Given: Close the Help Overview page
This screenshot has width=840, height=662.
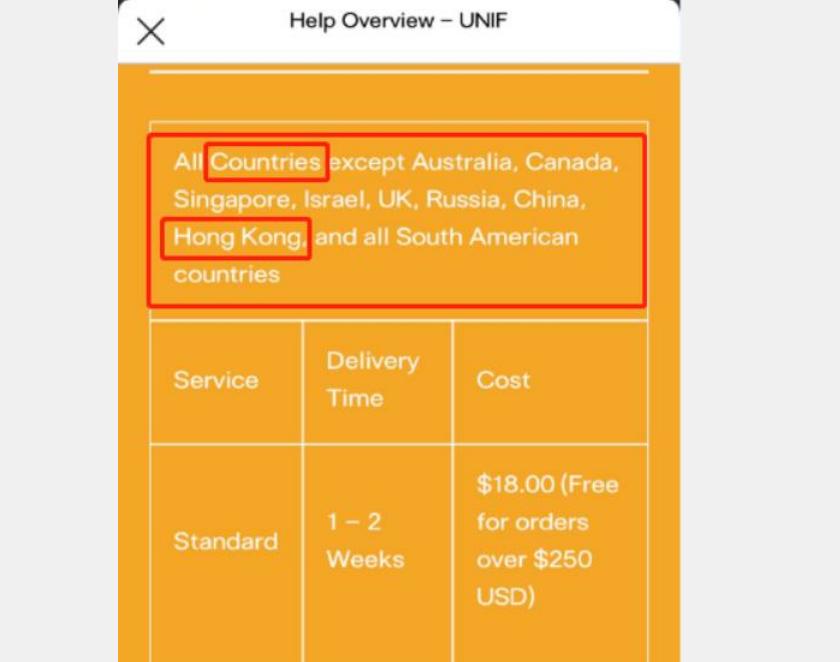Looking at the screenshot, I should tap(151, 31).
